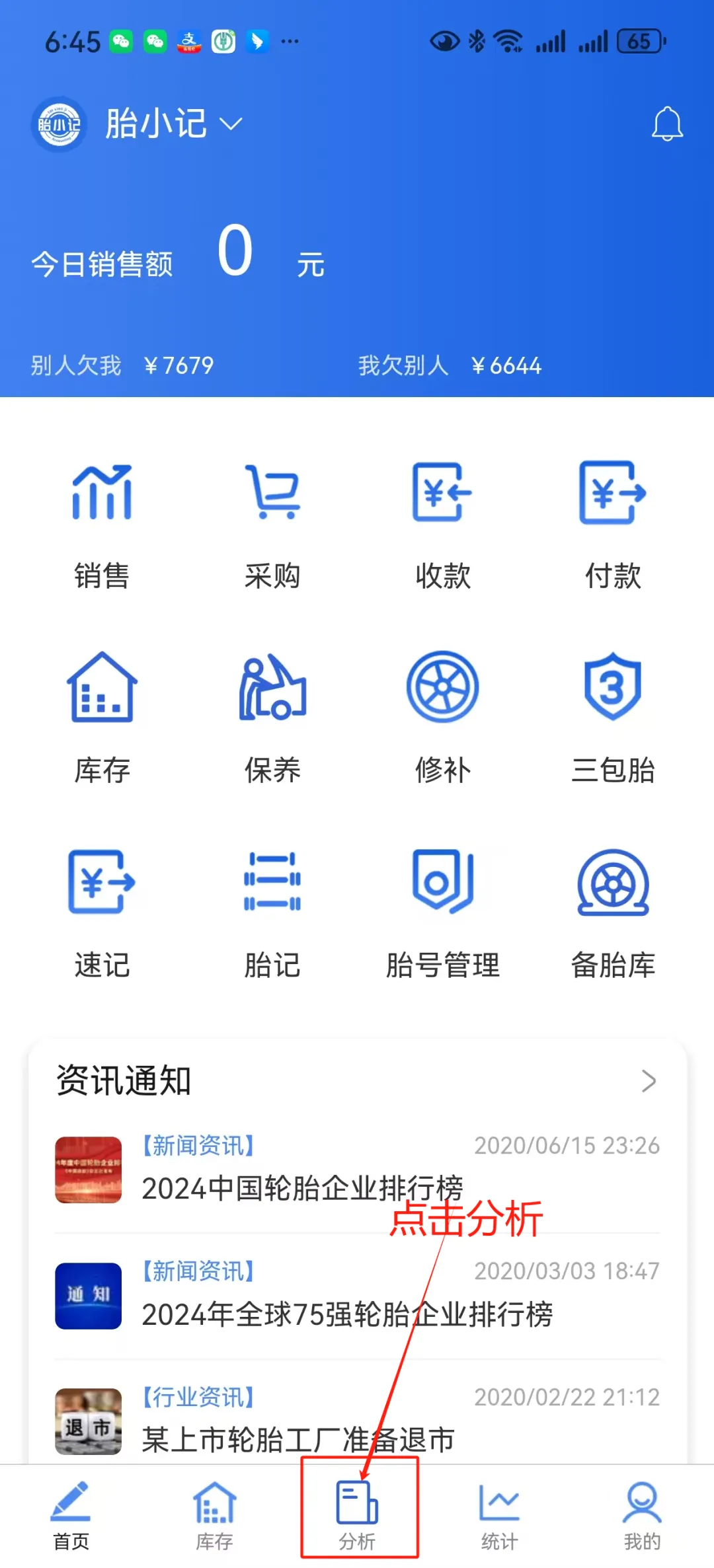
Task: Open 库存 in the function grid
Action: point(102,718)
